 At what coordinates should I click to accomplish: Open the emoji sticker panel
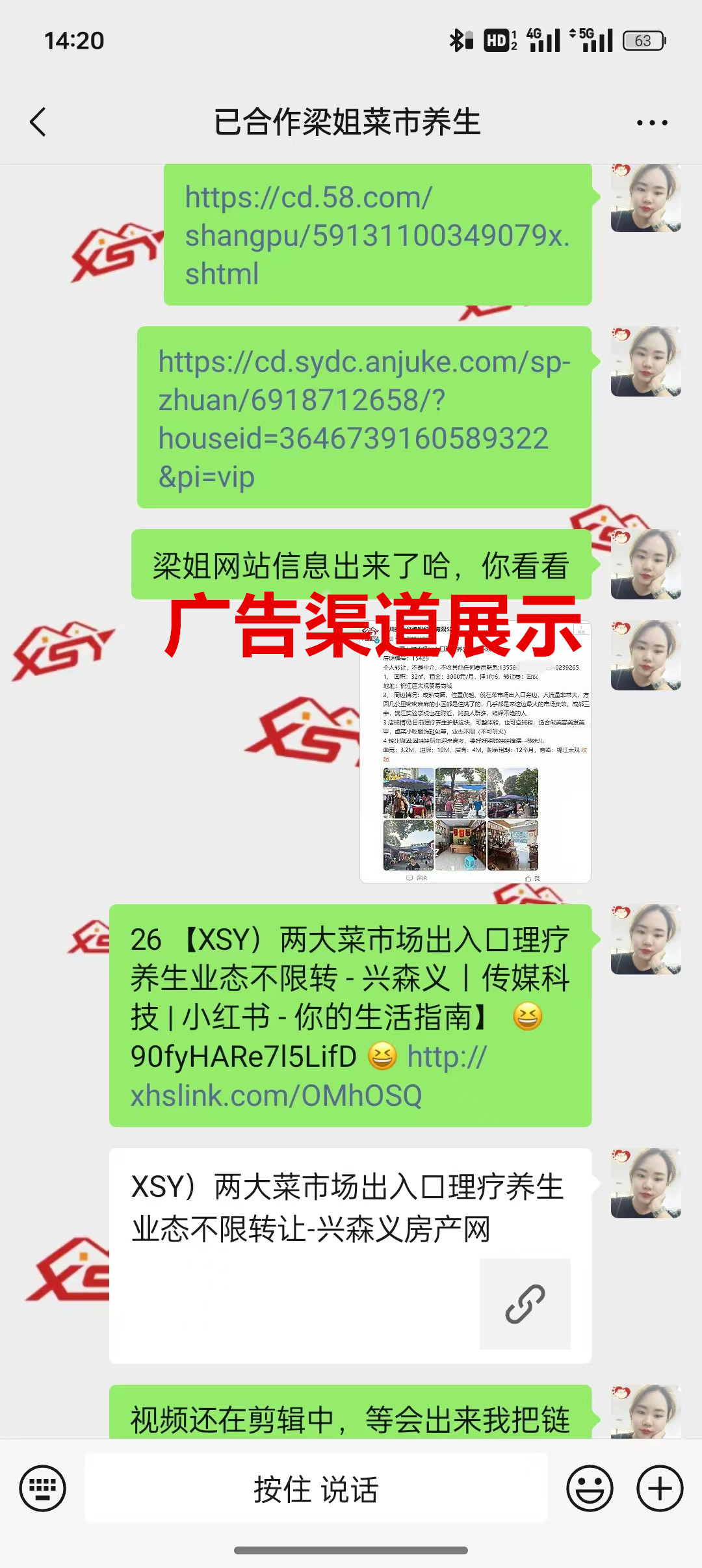coord(590,1488)
